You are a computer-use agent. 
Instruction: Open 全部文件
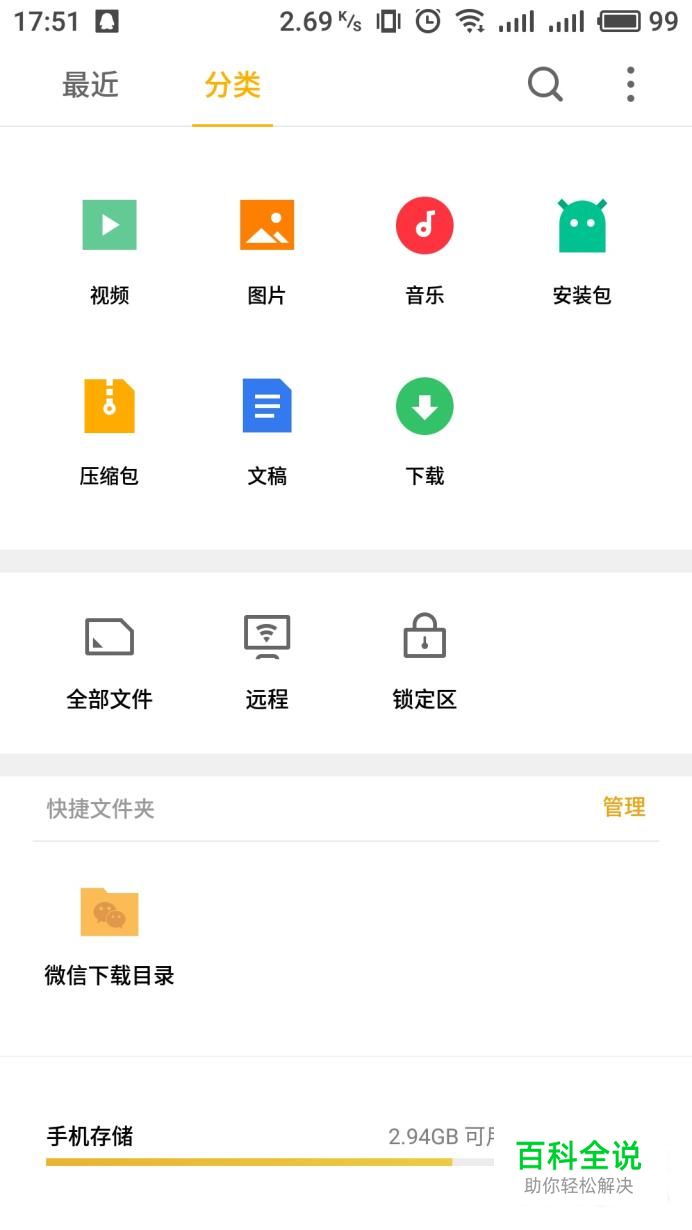pyautogui.click(x=109, y=660)
